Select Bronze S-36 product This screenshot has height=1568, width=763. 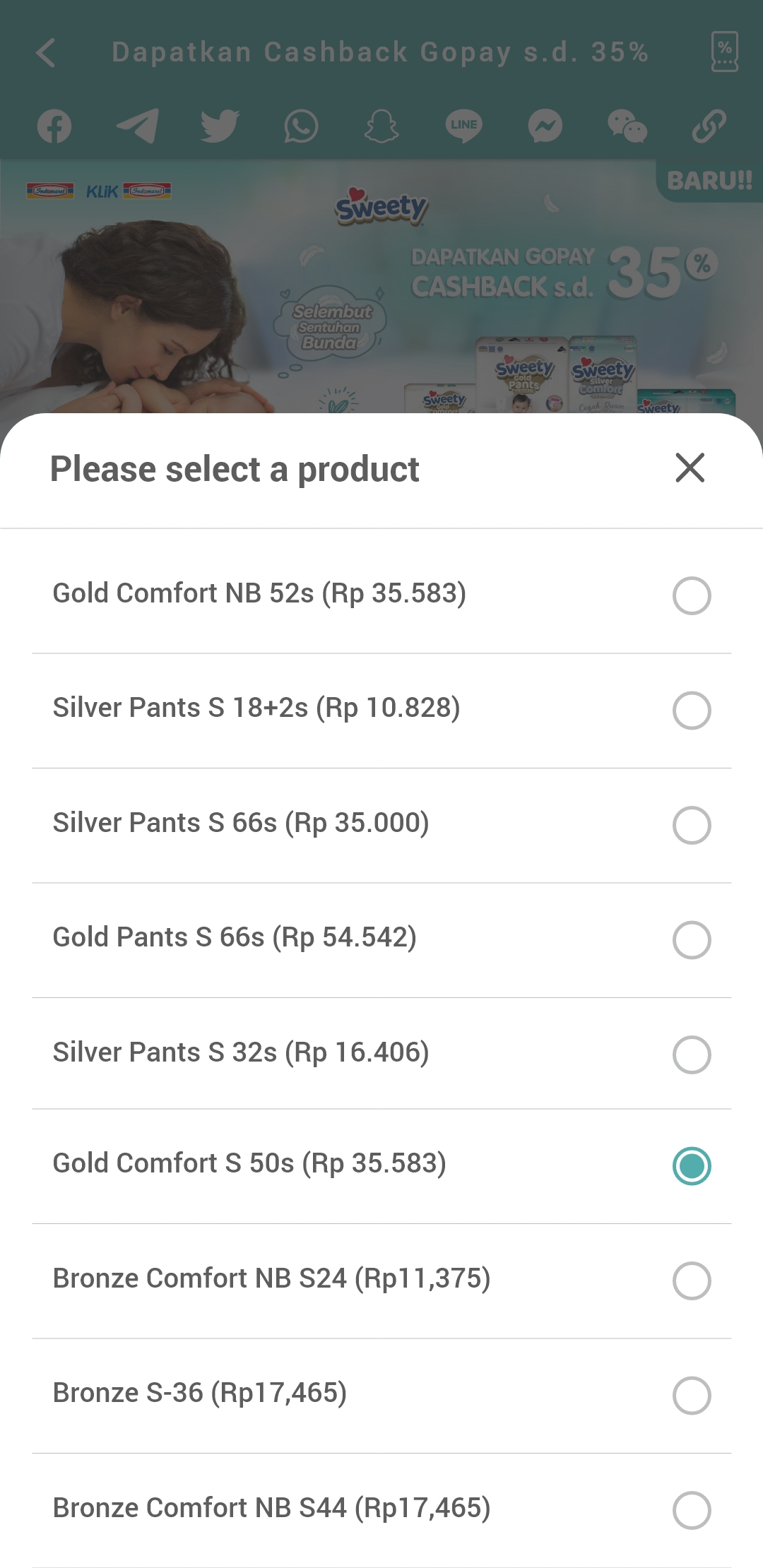tap(381, 1396)
